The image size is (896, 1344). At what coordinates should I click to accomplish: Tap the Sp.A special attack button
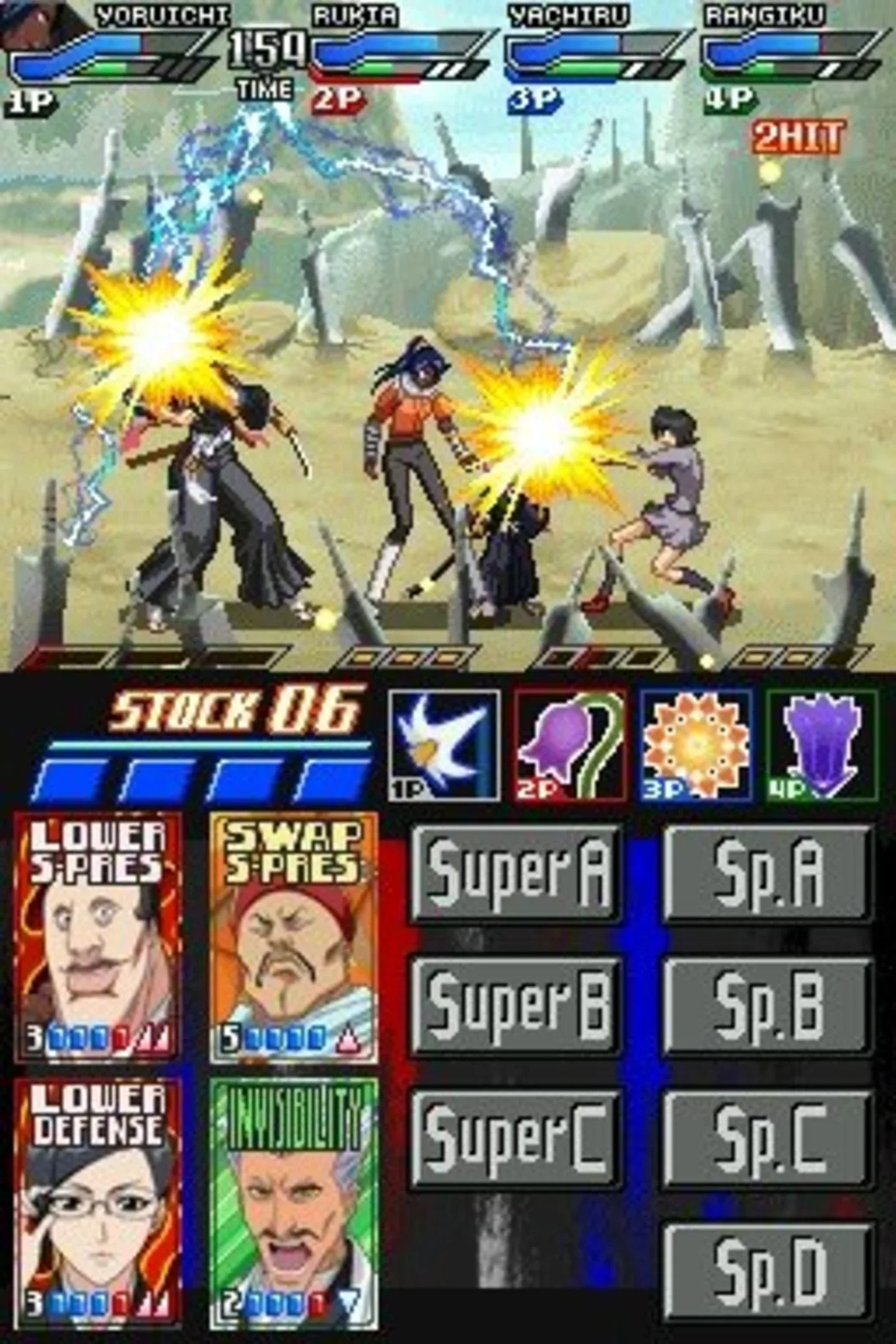click(x=767, y=874)
